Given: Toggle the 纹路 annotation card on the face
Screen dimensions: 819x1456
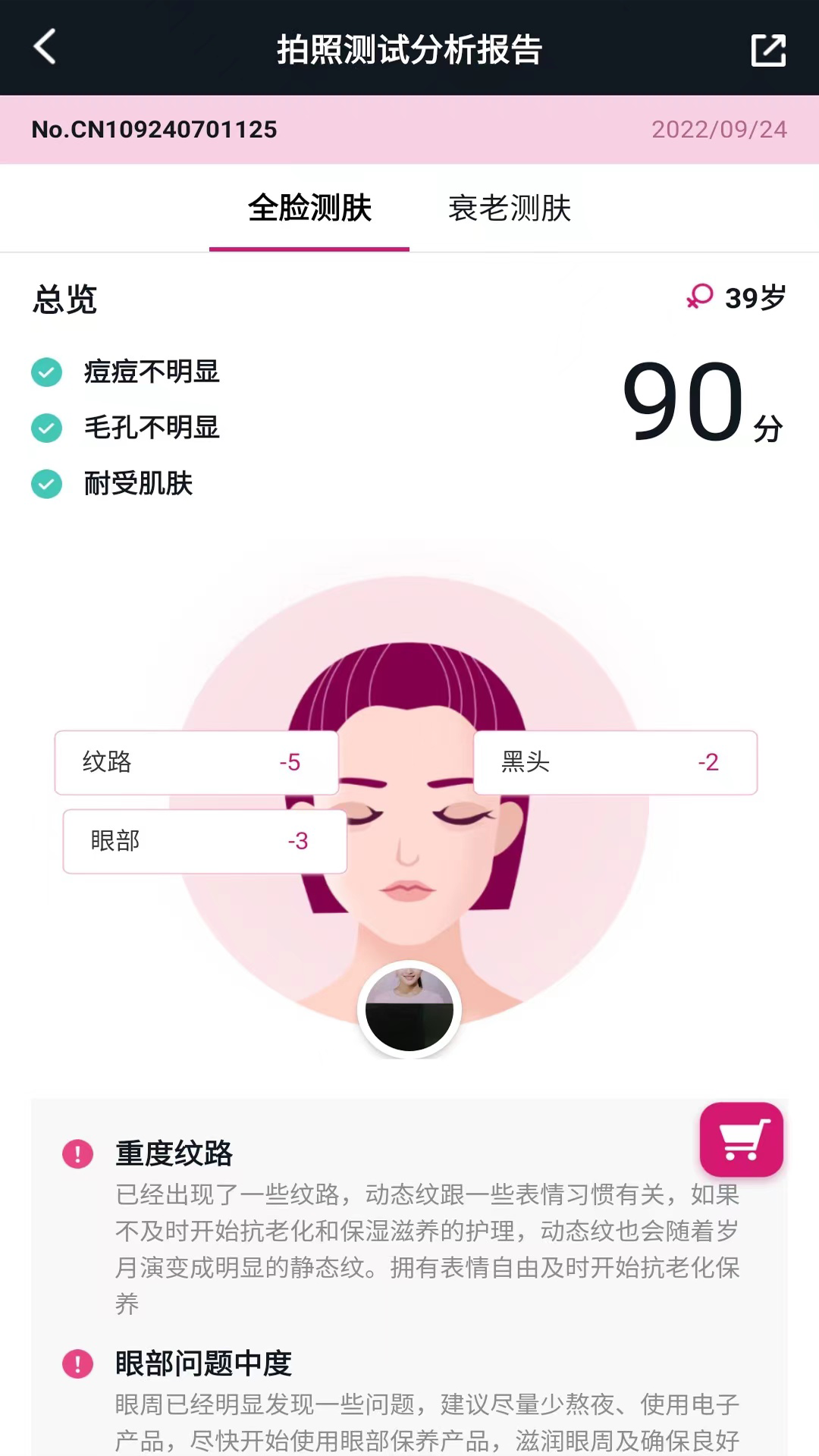Looking at the screenshot, I should click(x=196, y=763).
